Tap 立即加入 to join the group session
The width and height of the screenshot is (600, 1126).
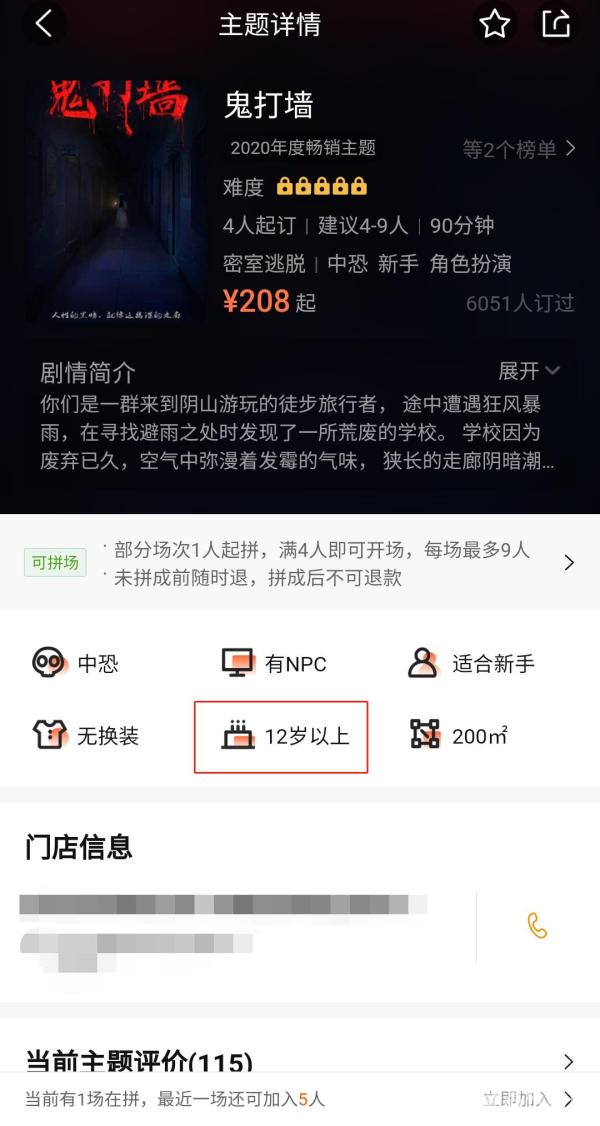point(527,1099)
